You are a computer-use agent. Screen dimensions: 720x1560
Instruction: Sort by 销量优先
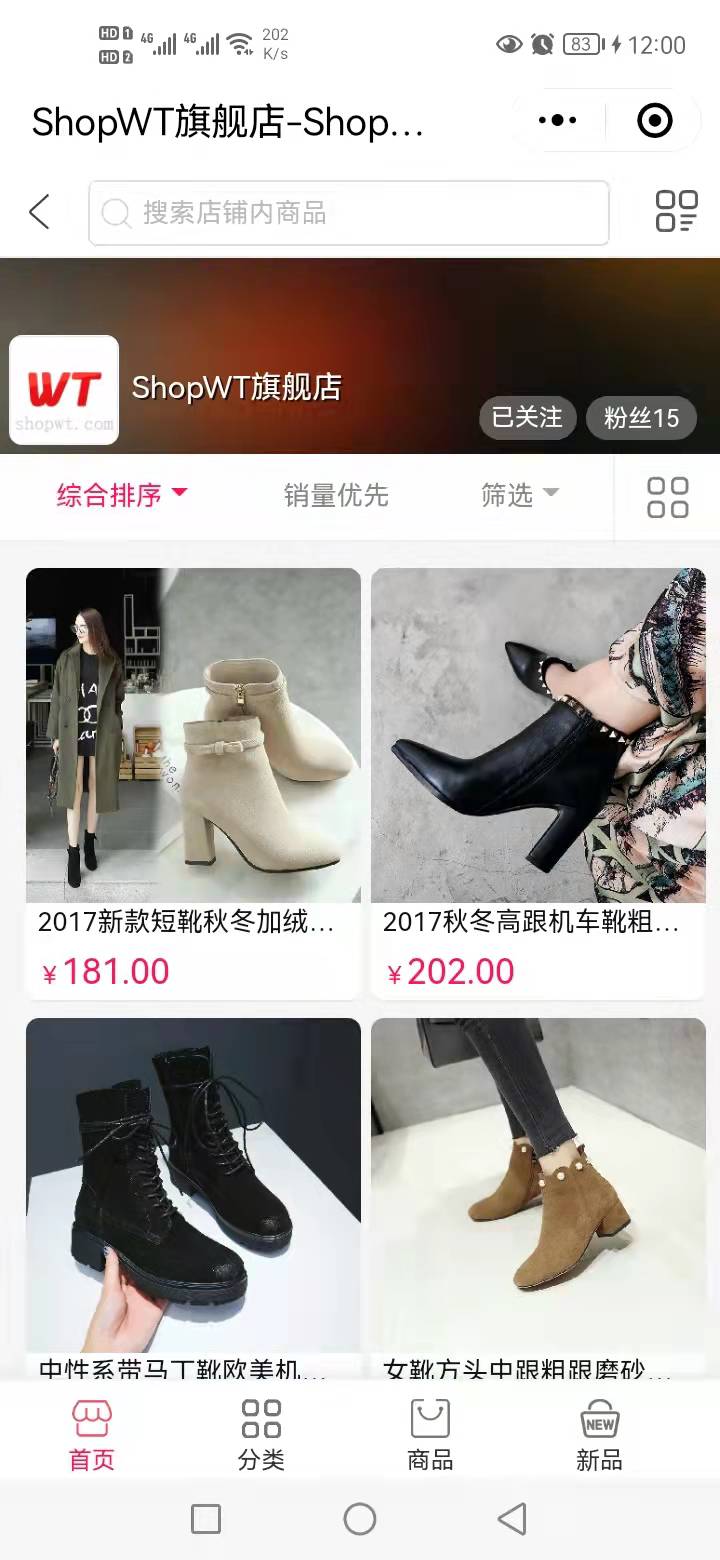(336, 495)
